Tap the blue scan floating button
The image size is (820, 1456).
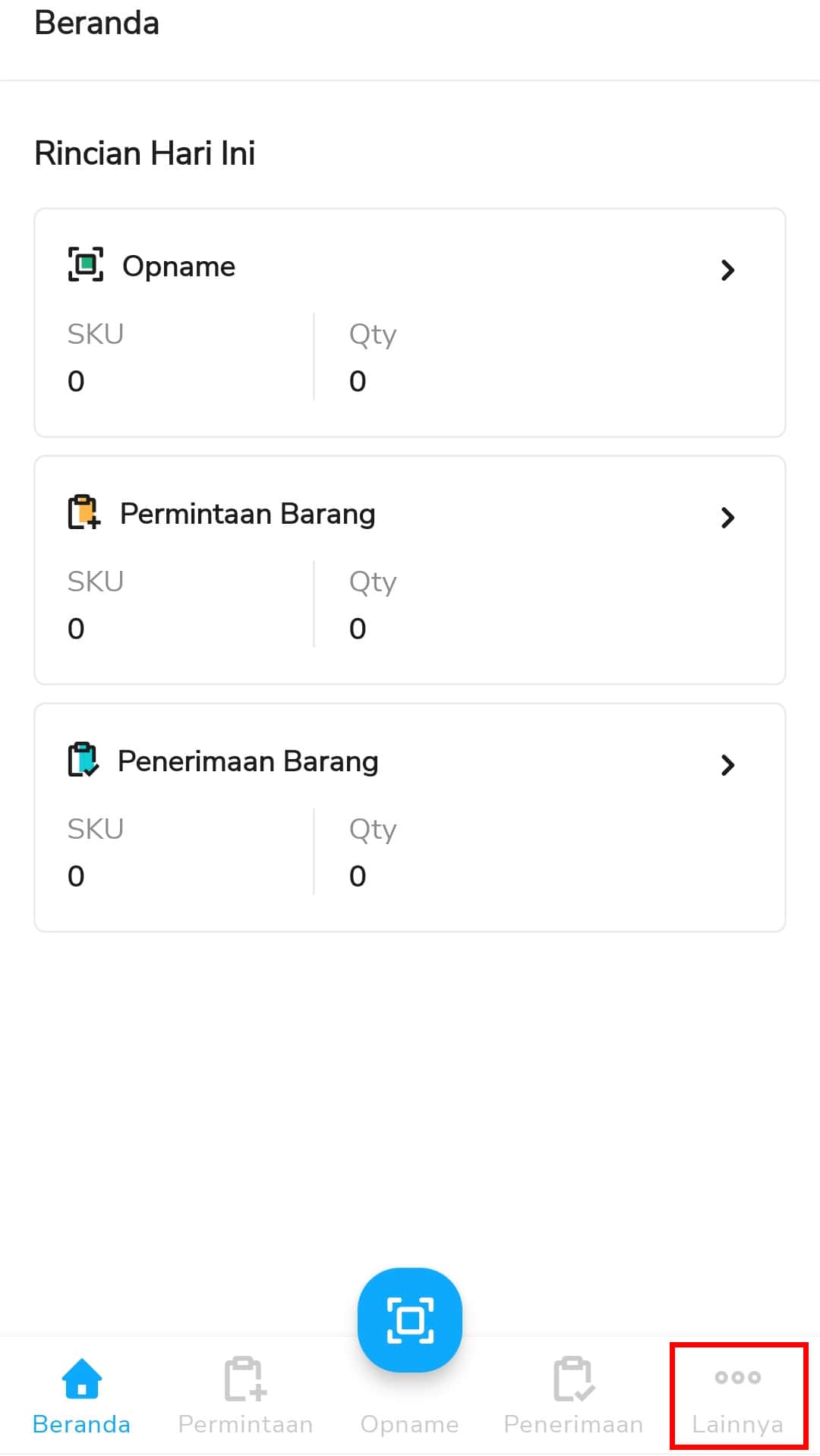pos(410,1320)
